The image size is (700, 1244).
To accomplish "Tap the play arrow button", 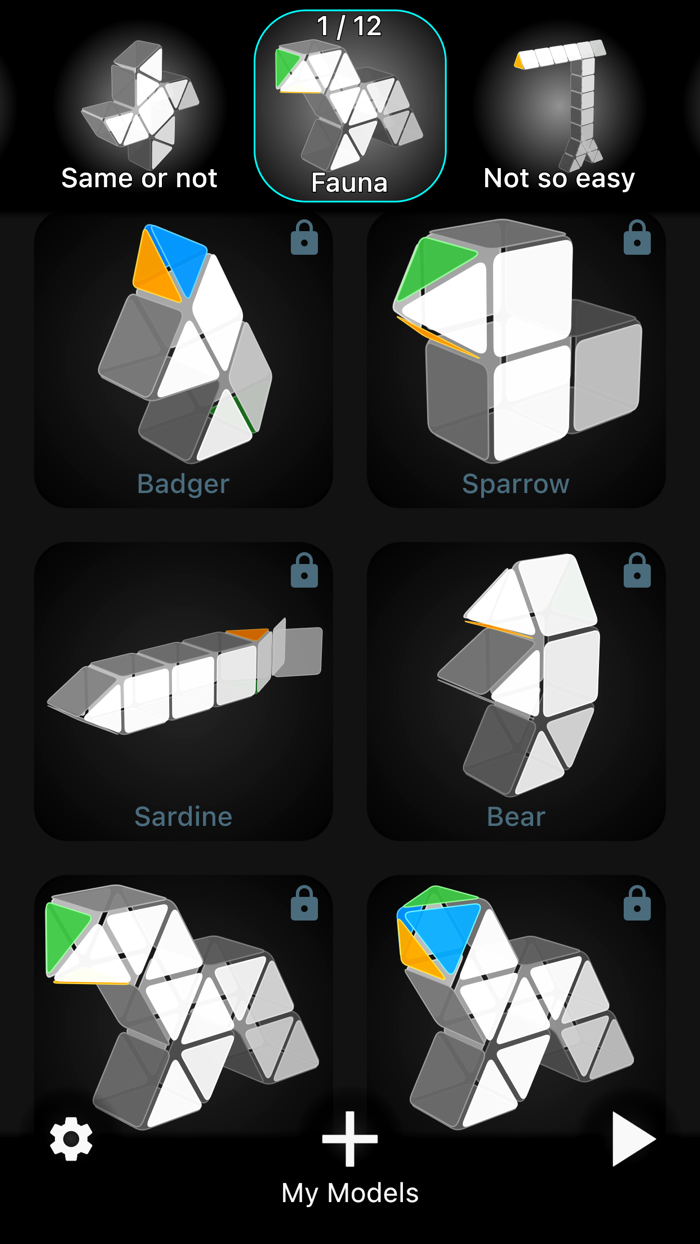I will (633, 1139).
